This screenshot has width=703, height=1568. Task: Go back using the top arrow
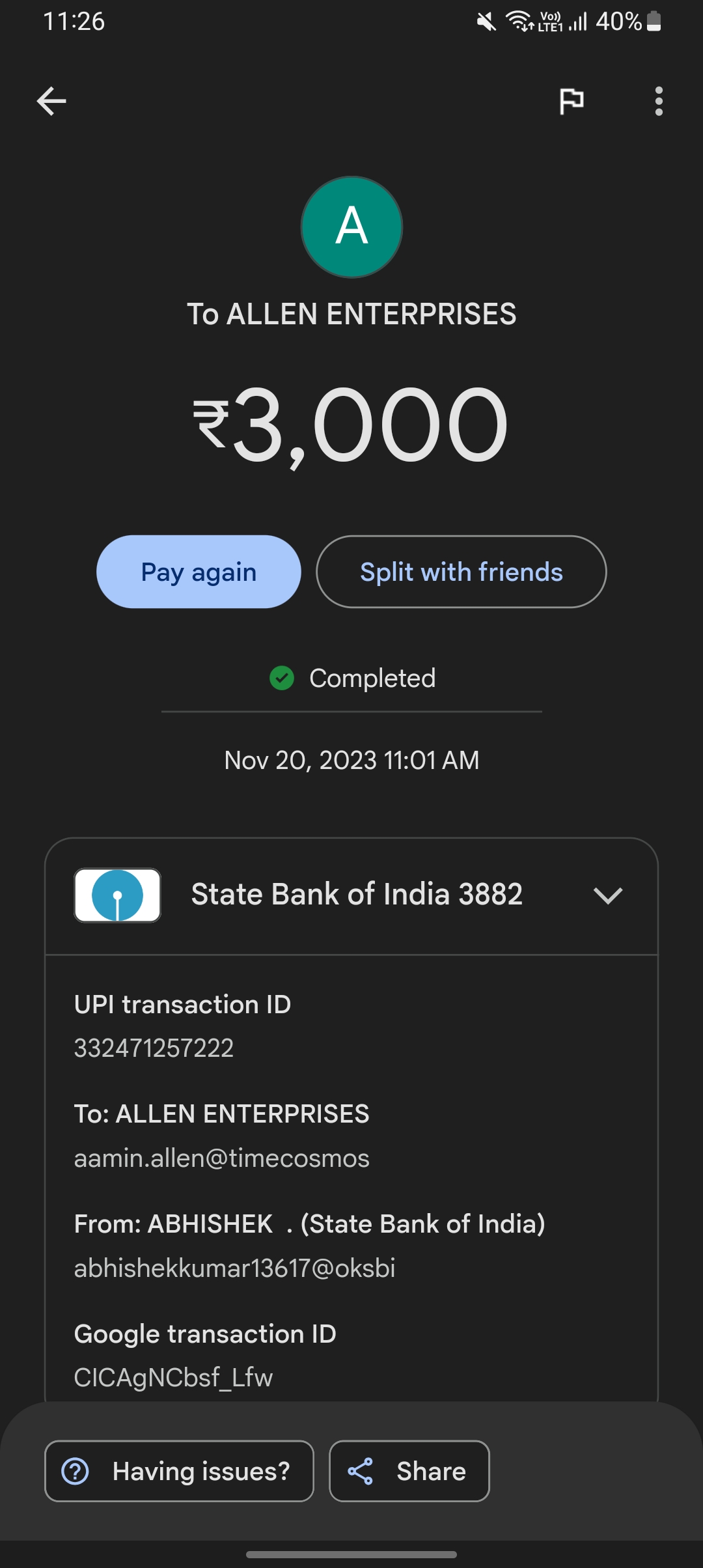click(x=51, y=102)
